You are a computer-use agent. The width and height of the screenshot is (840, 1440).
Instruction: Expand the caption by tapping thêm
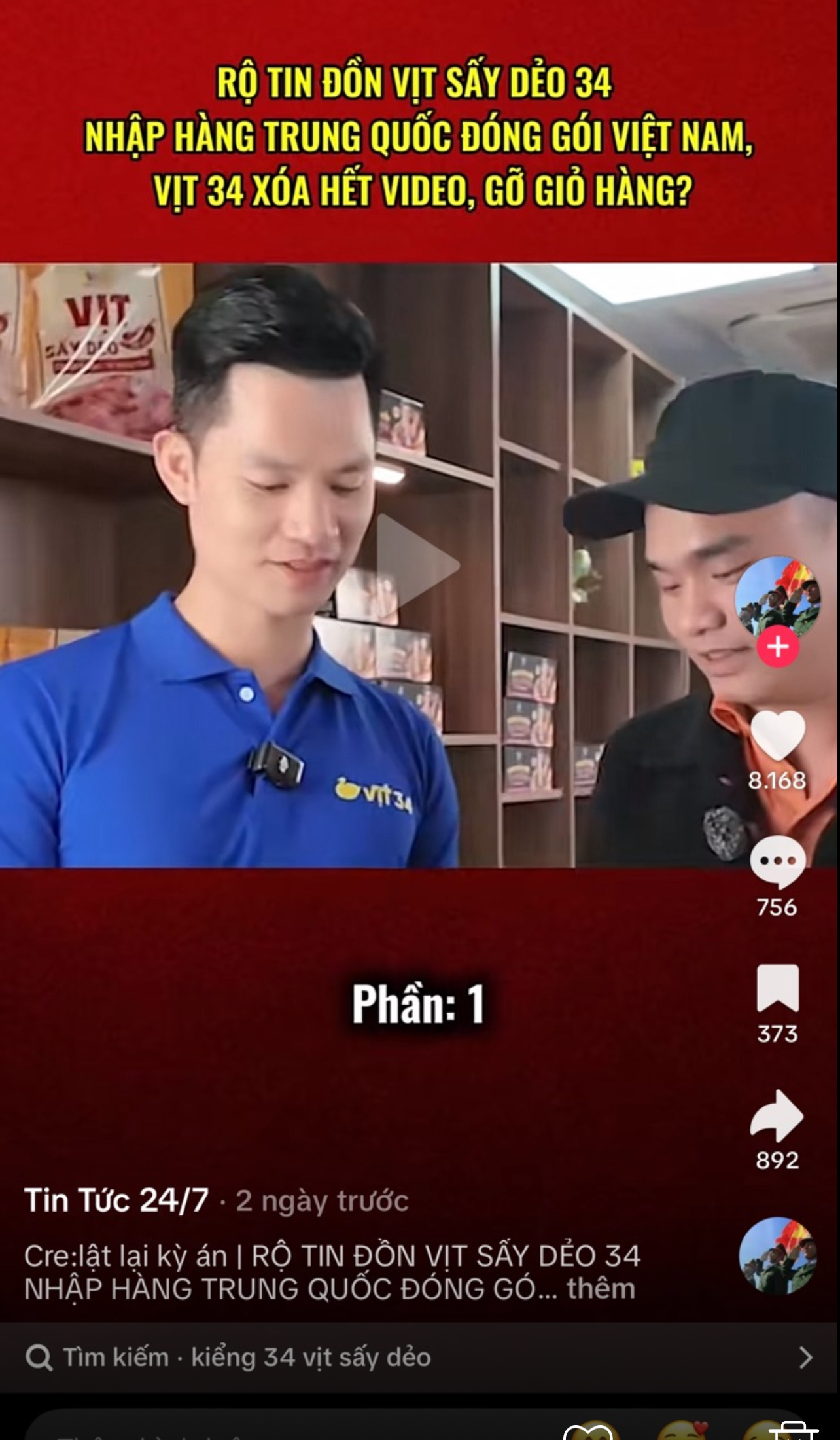pos(601,1288)
